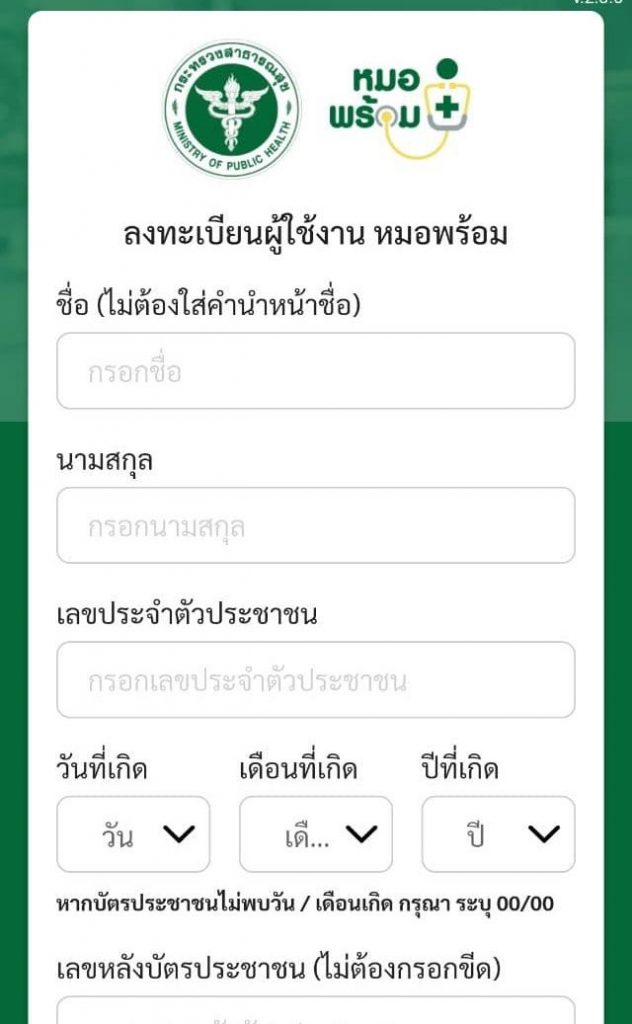Choose birth year from ปี dropdown
The image size is (632, 1024).
click(x=498, y=834)
